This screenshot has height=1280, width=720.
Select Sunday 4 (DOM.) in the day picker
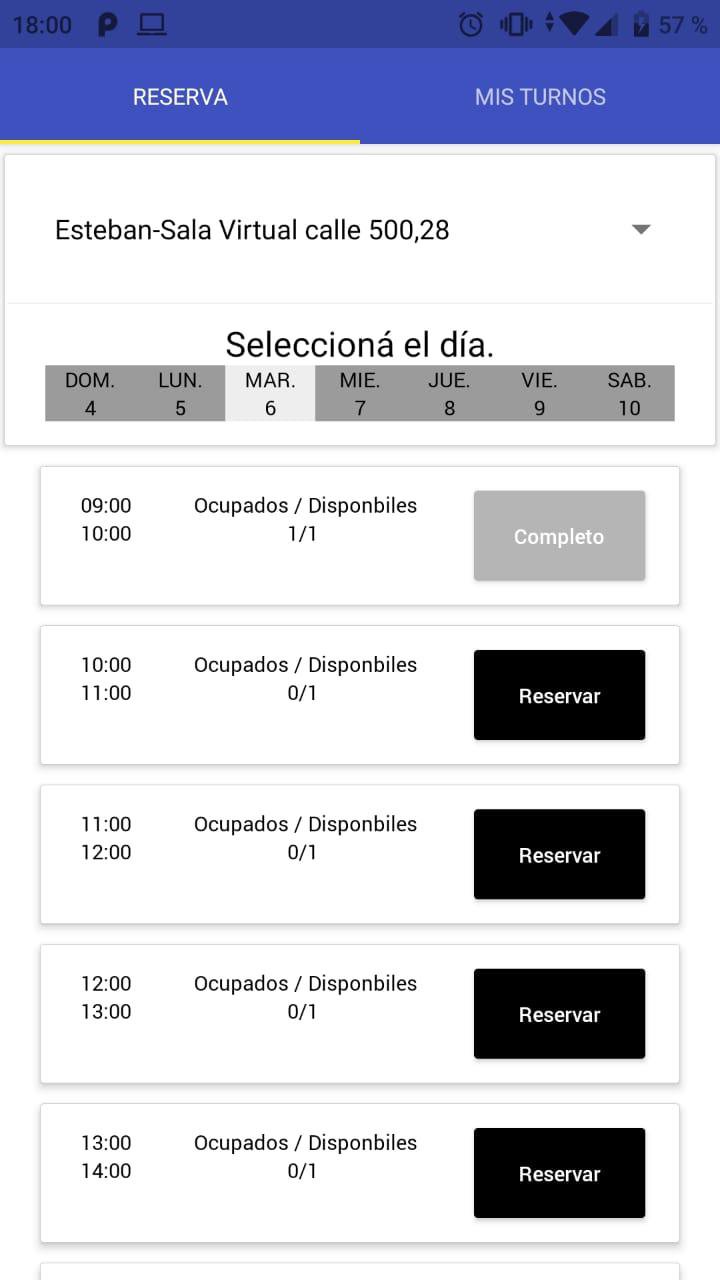coord(90,393)
